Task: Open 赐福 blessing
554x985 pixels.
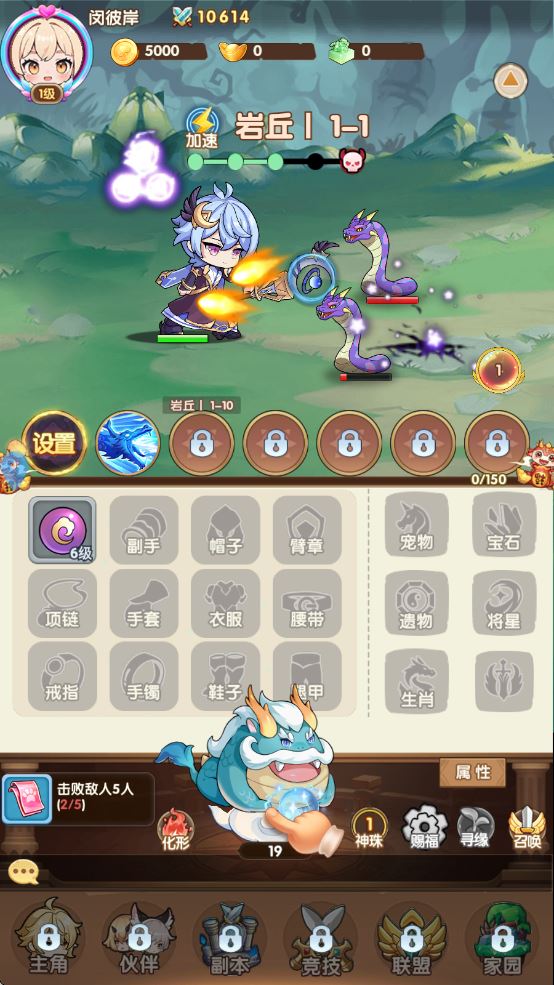Action: [x=424, y=828]
